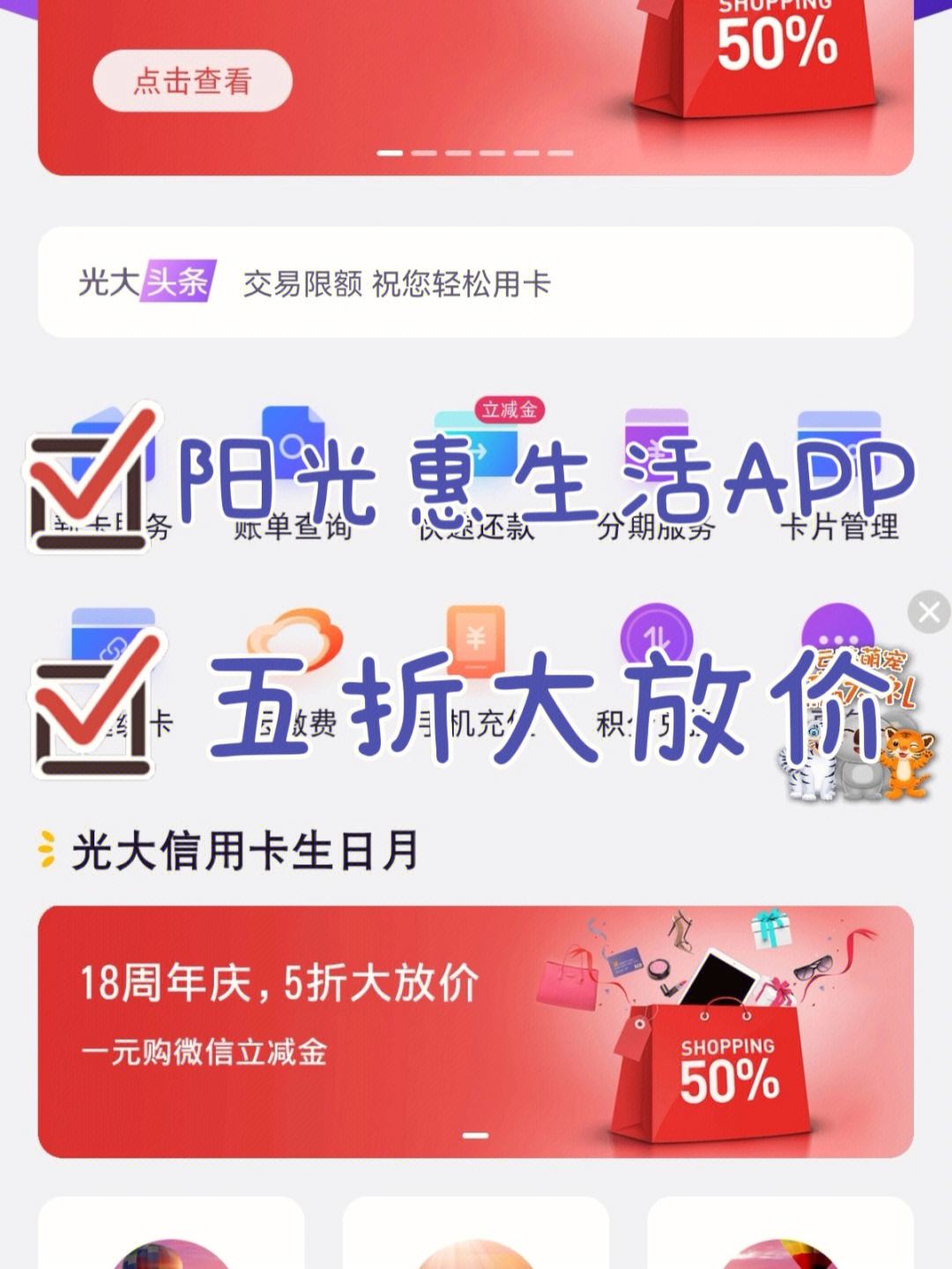Open the 快速还款 repayment shortcut
This screenshot has width=952, height=1269.
pyautogui.click(x=476, y=476)
